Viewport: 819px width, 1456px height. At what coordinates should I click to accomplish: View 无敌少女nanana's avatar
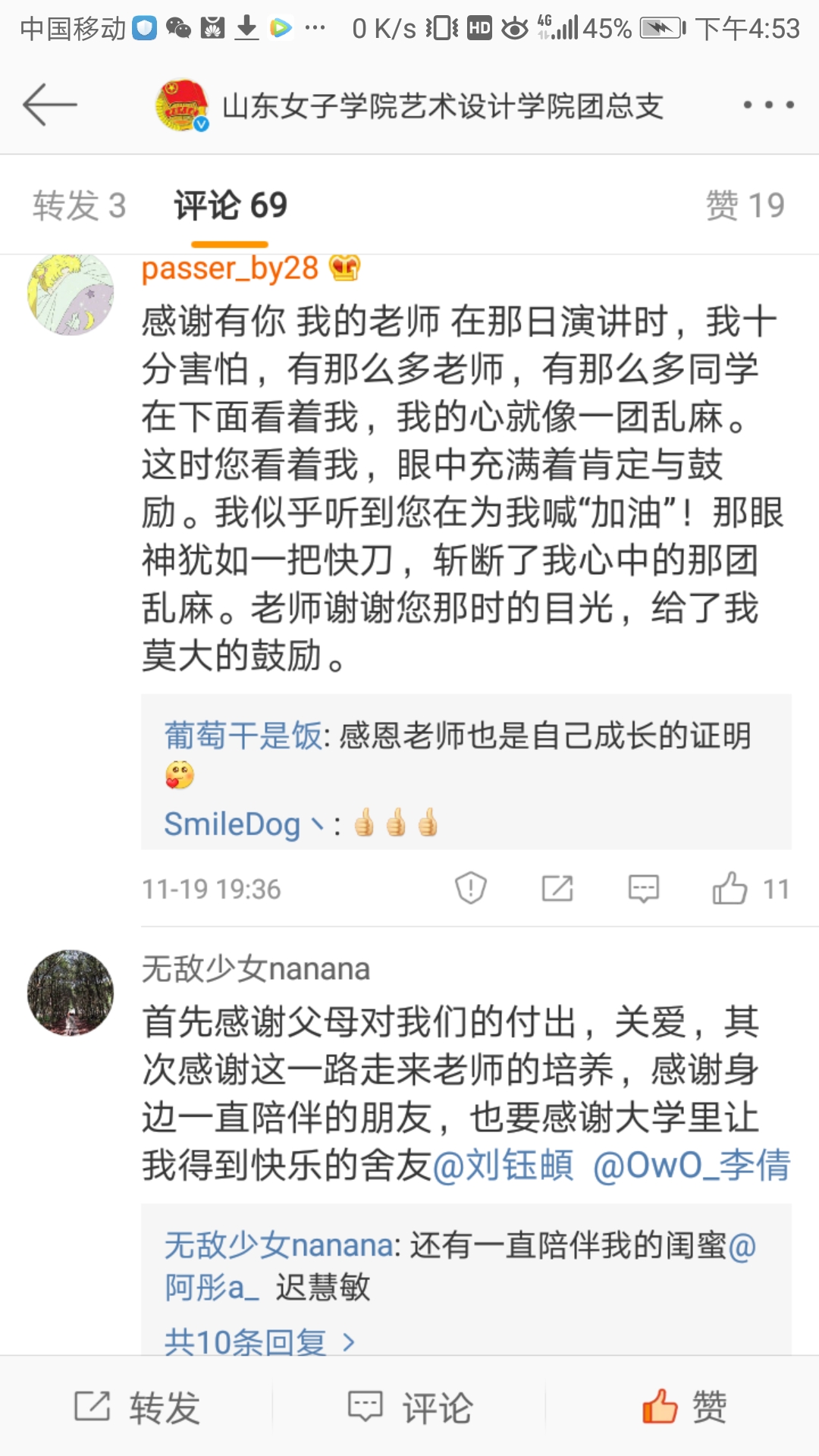71,993
